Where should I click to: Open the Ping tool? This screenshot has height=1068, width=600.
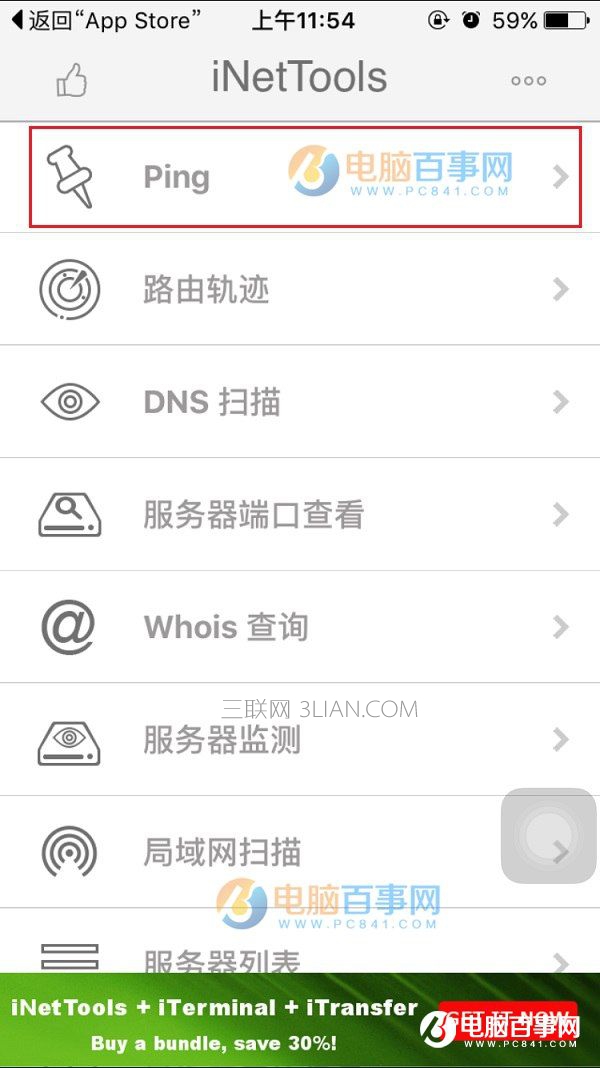(x=300, y=177)
